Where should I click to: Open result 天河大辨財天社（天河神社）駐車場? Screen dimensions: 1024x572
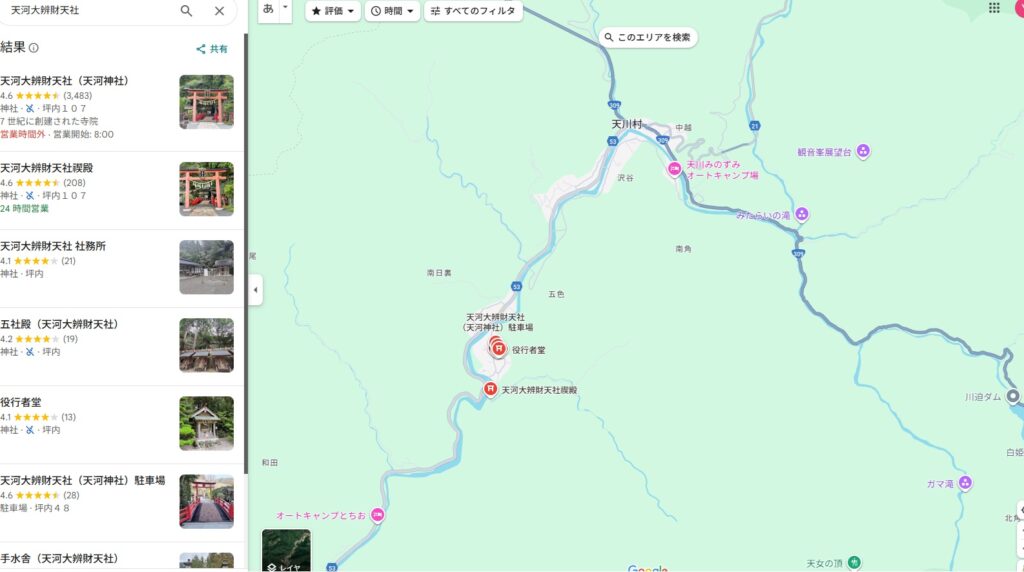(x=82, y=481)
